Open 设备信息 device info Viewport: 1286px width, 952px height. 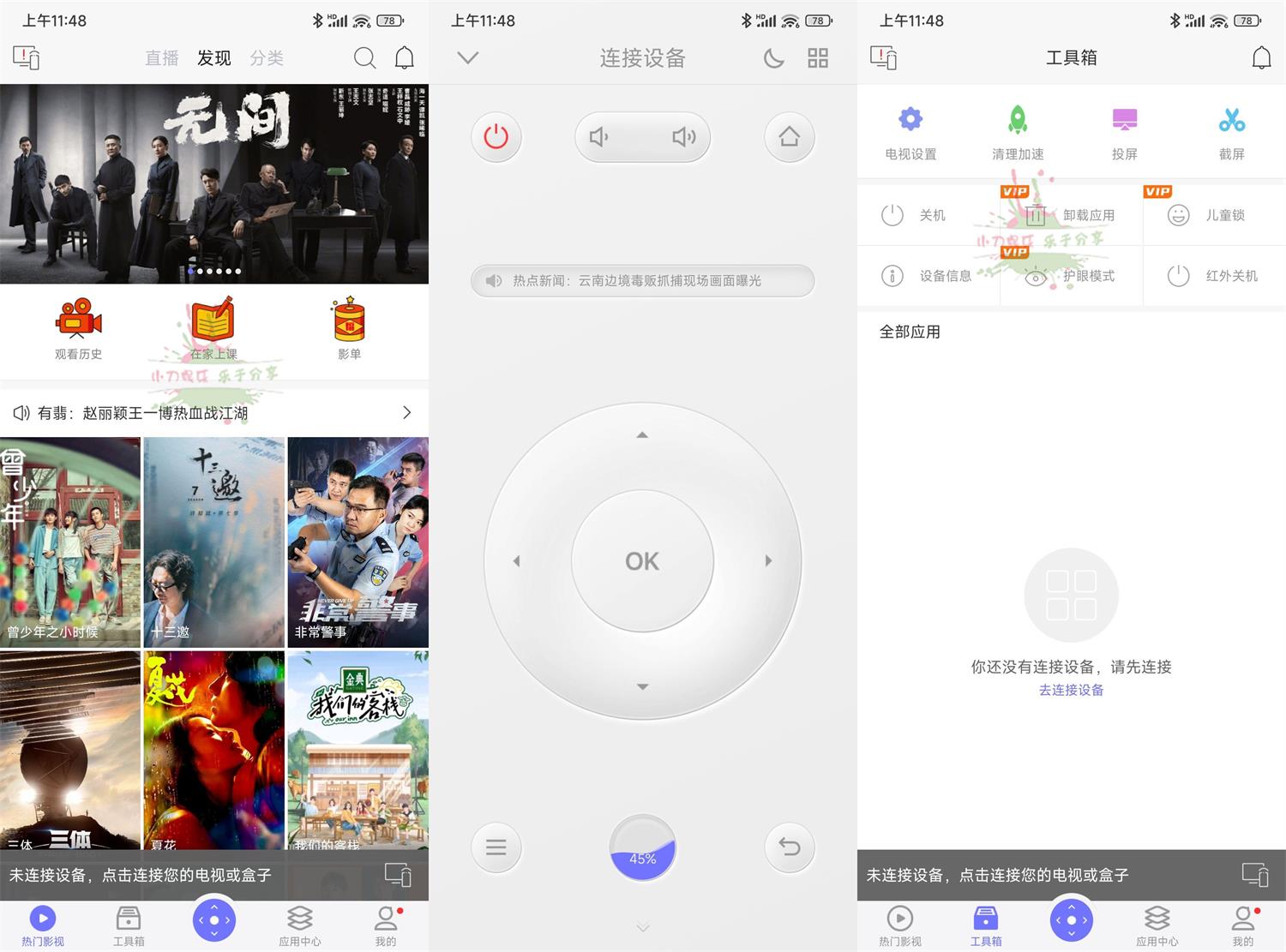(928, 276)
